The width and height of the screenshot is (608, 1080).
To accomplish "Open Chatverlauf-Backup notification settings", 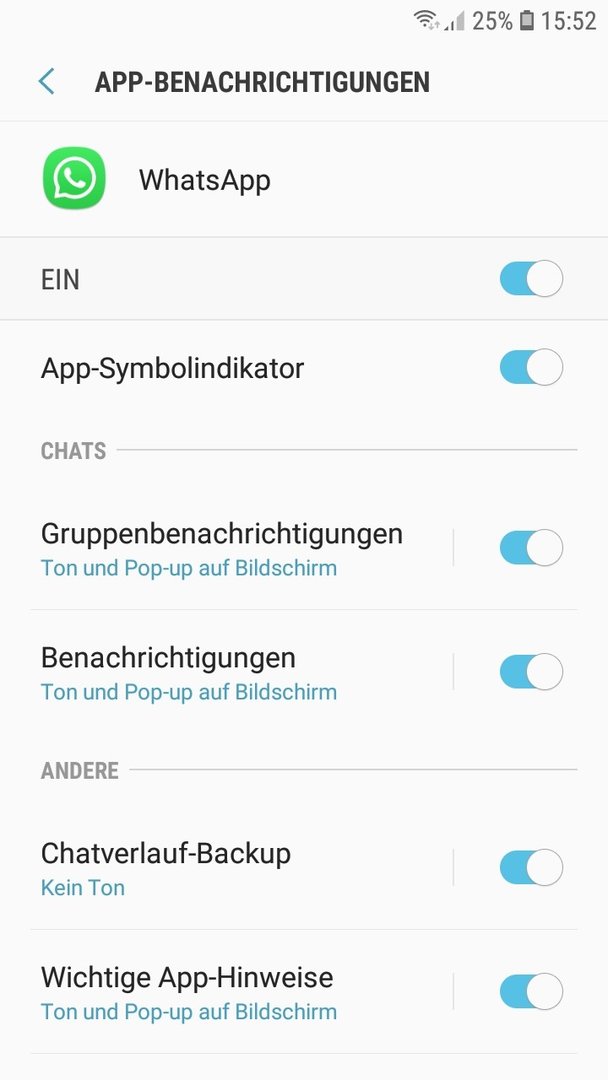I will 241,868.
